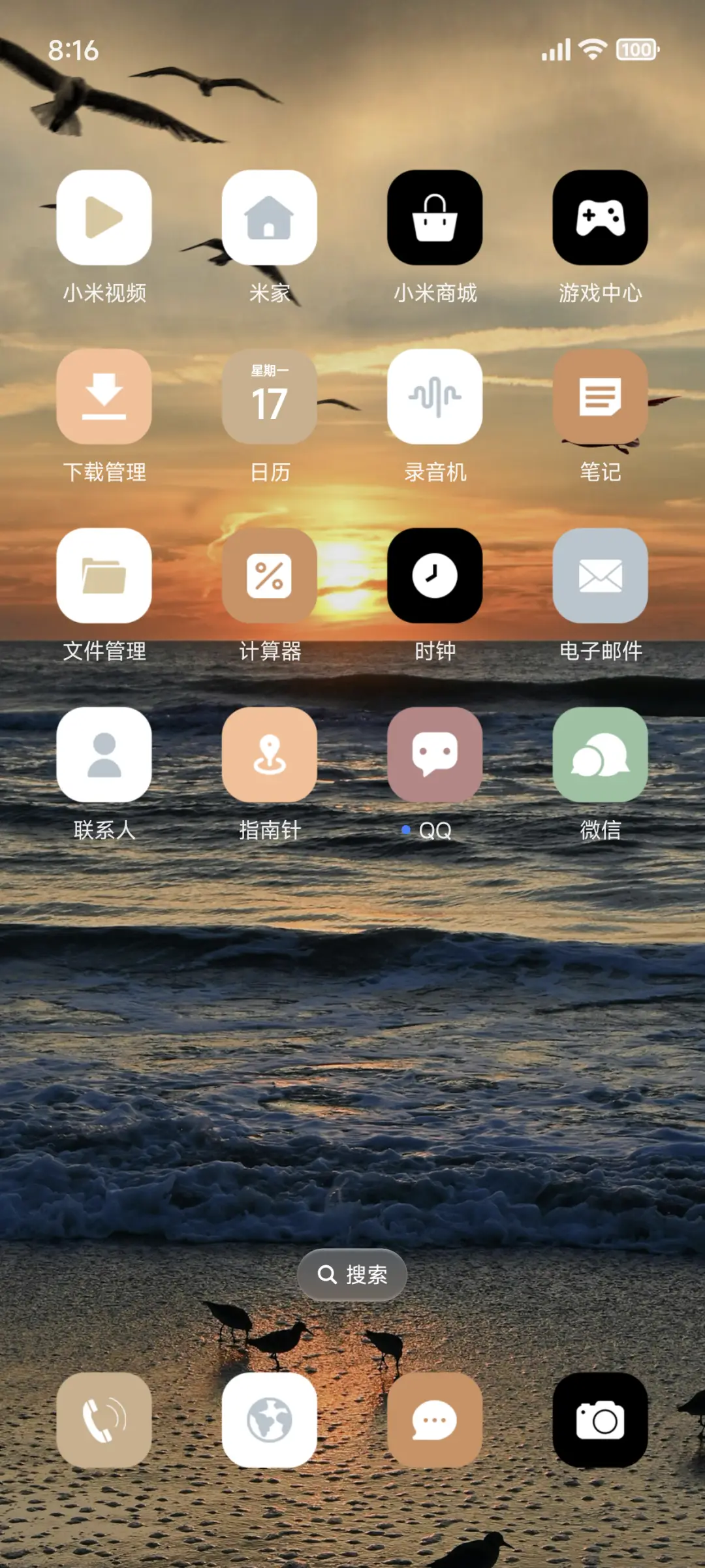Open the 小米视频 video app
Viewport: 705px width, 1568px height.
click(x=103, y=219)
